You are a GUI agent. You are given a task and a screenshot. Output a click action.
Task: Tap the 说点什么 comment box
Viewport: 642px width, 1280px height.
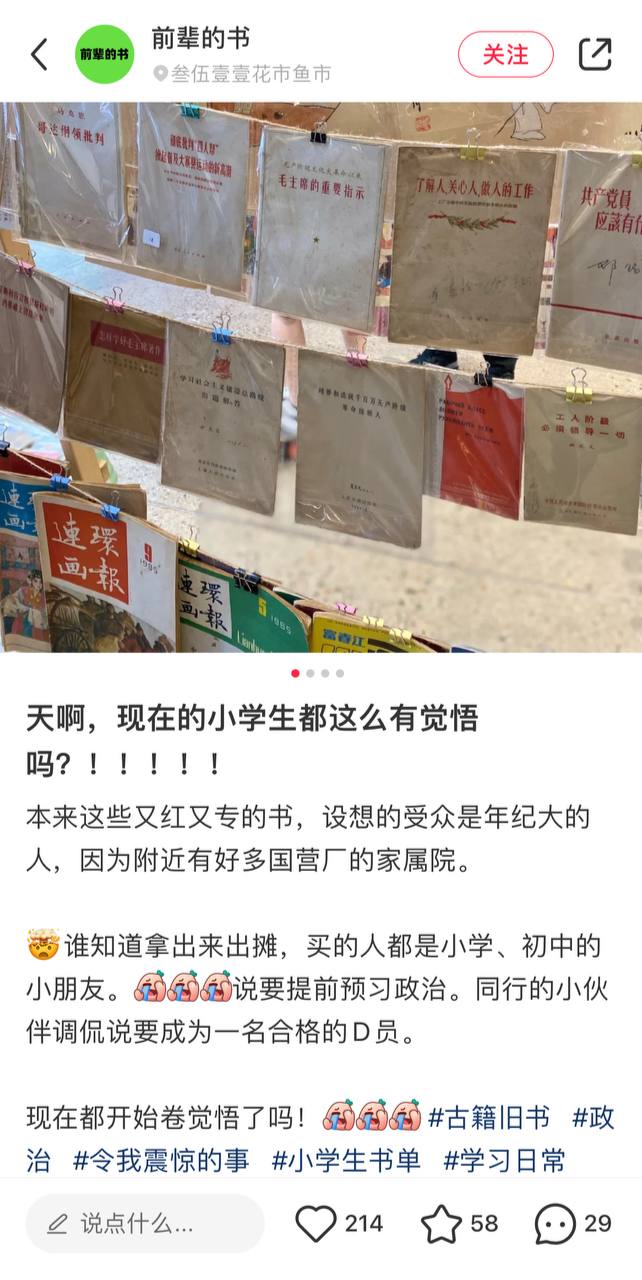point(145,1223)
